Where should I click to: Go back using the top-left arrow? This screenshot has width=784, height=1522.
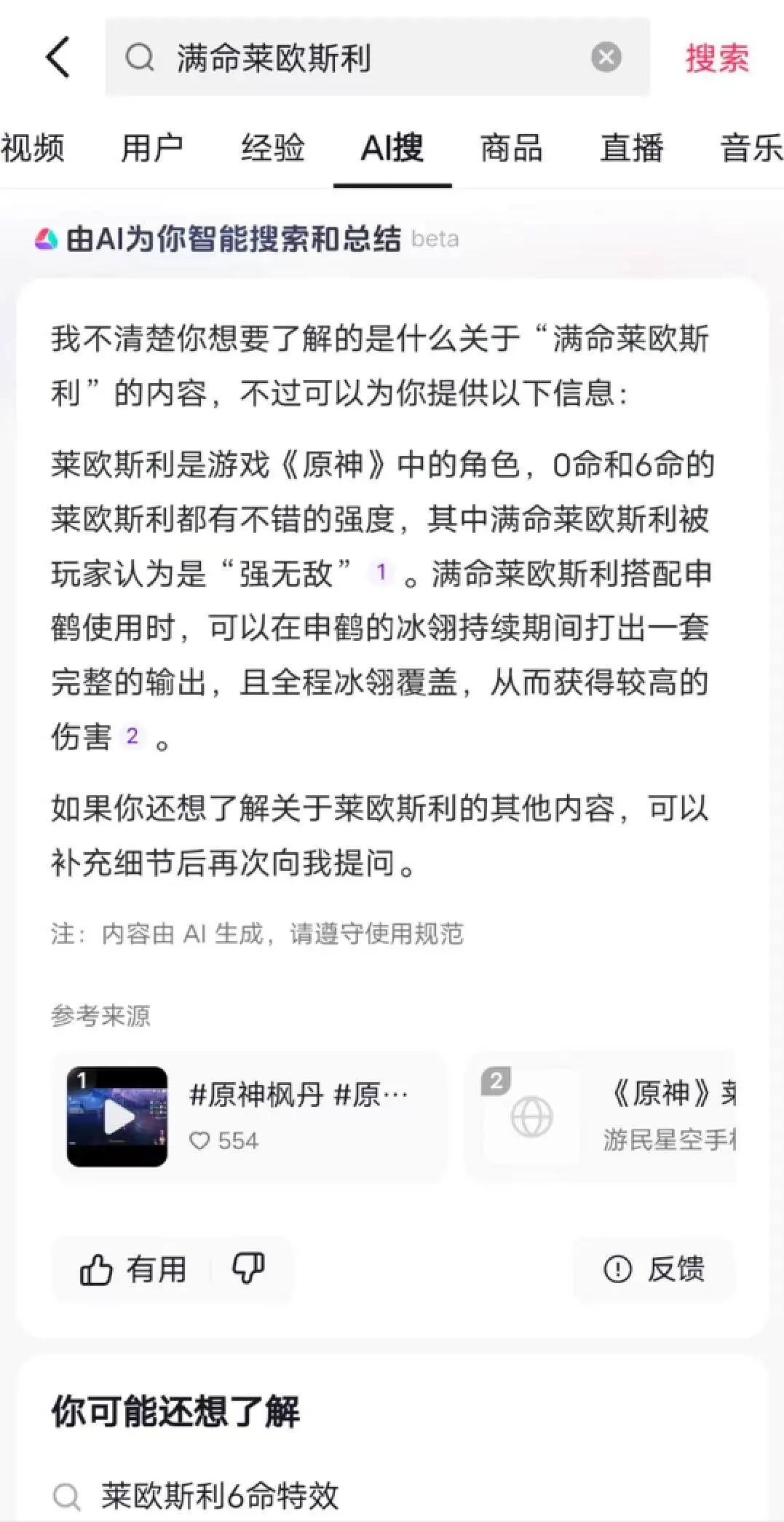pyautogui.click(x=58, y=58)
